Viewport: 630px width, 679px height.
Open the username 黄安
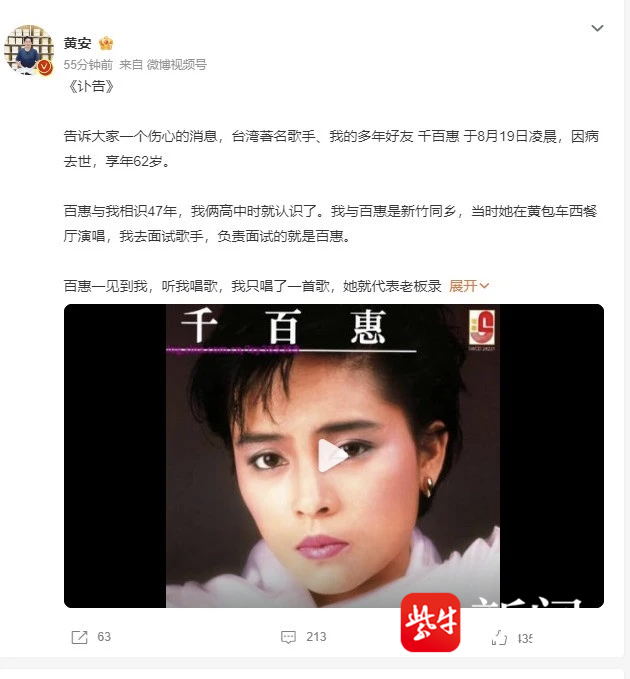tap(77, 43)
